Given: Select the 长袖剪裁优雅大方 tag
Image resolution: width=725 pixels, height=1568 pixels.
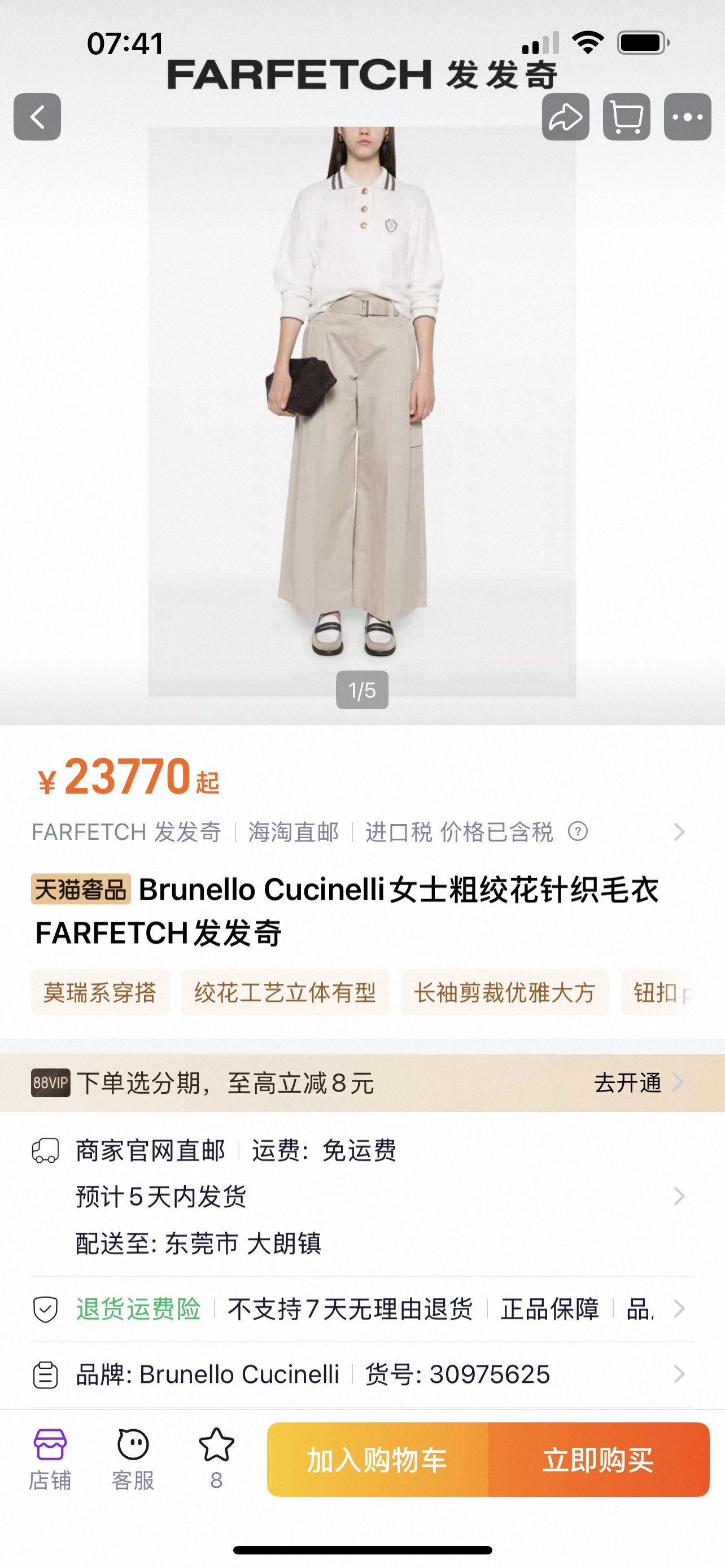Looking at the screenshot, I should point(505,993).
